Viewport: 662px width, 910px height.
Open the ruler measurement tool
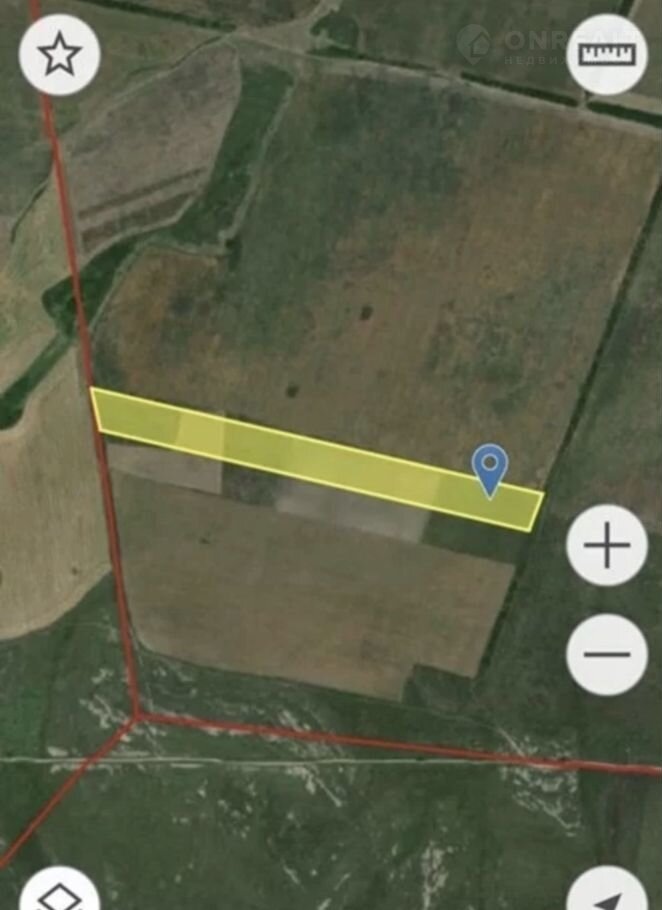[x=606, y=56]
